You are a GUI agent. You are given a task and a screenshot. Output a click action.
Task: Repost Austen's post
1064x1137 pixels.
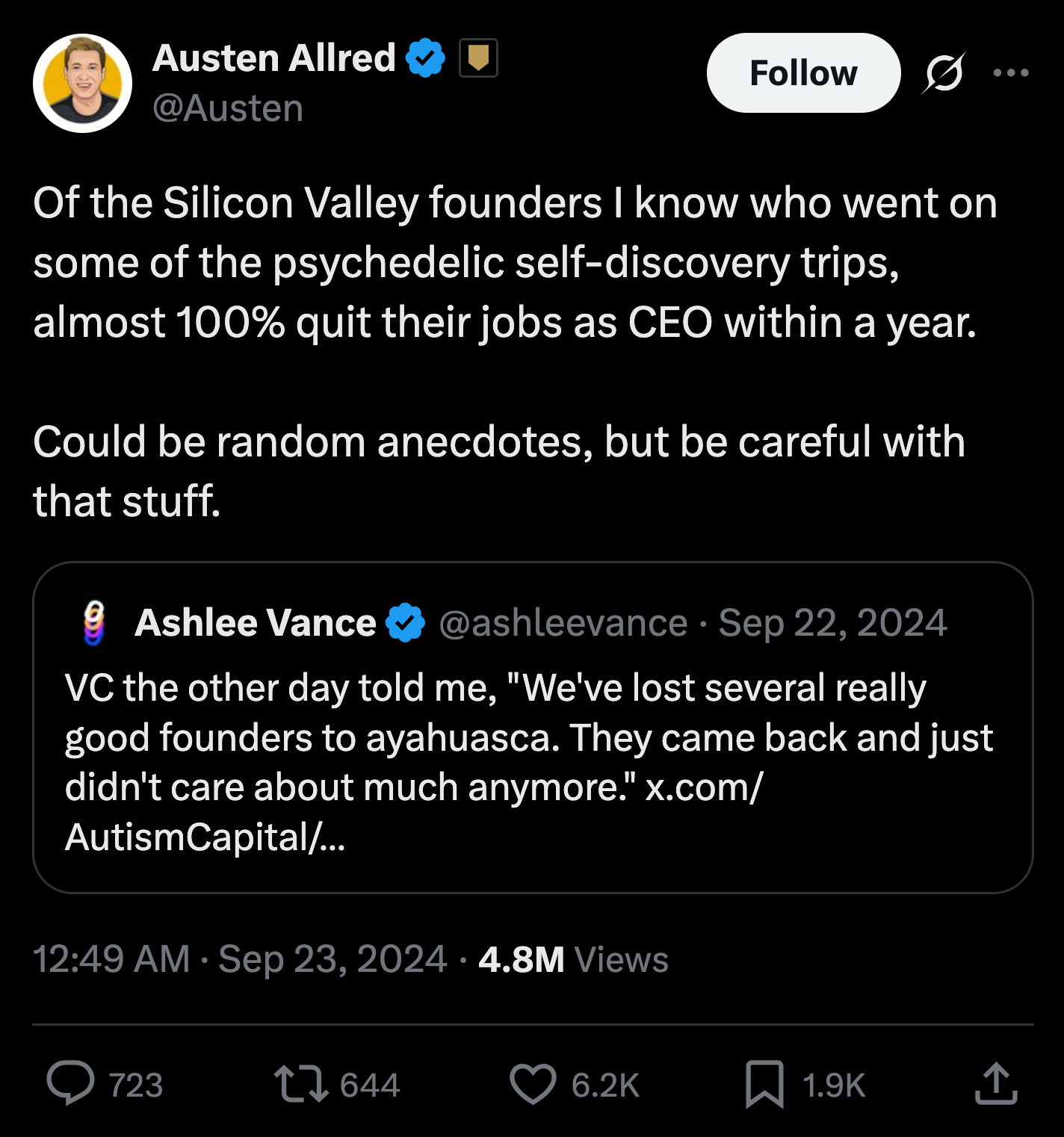[x=301, y=1084]
